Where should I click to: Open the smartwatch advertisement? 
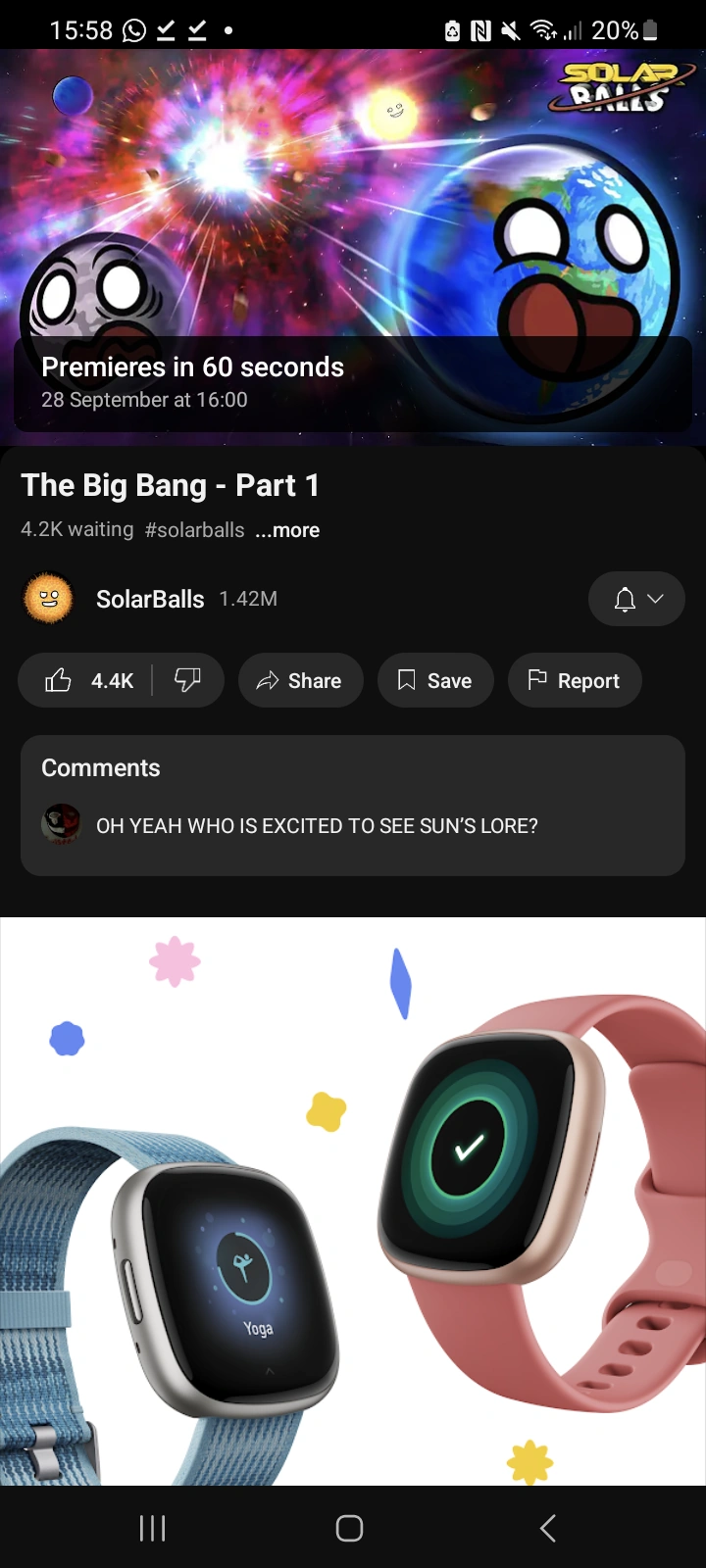pyautogui.click(x=353, y=1200)
